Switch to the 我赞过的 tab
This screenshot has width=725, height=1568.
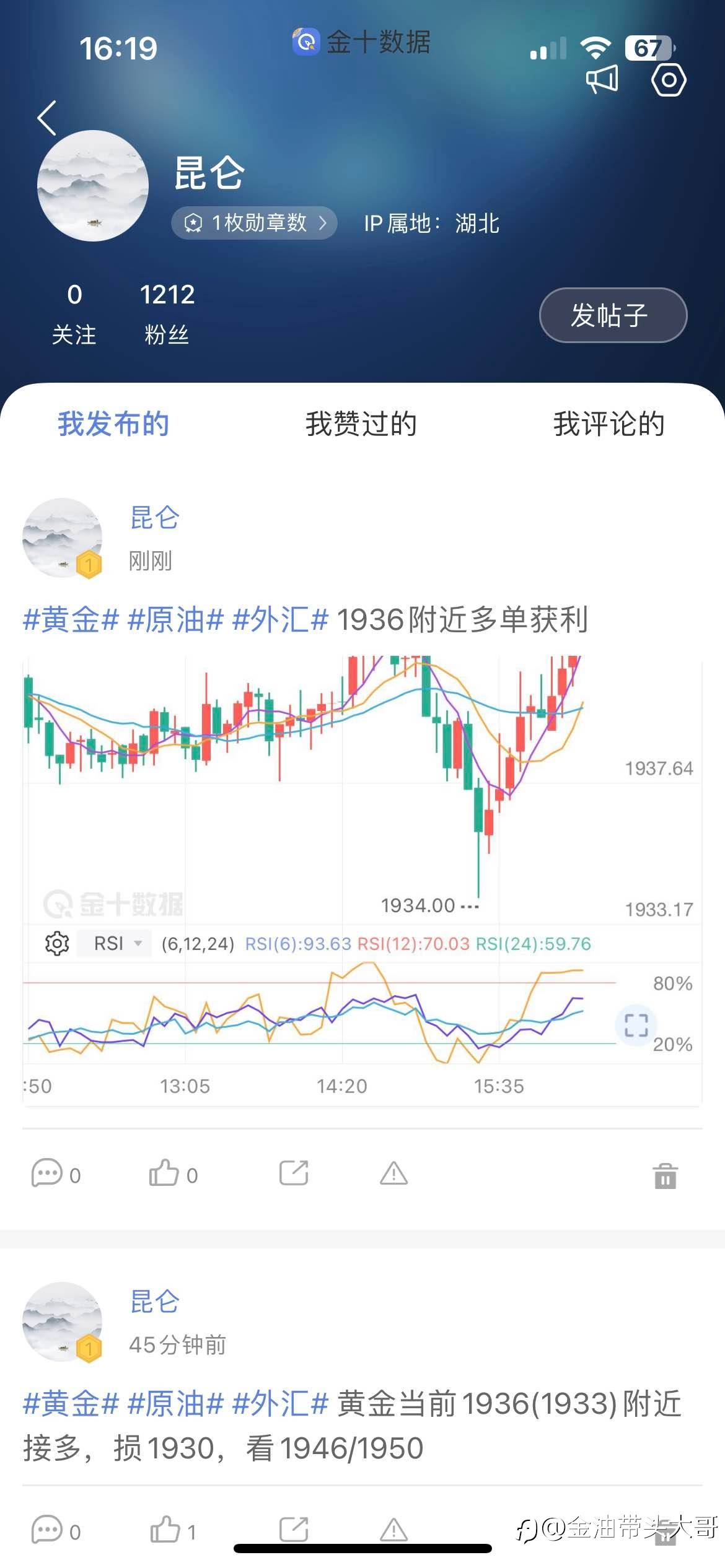[x=361, y=424]
